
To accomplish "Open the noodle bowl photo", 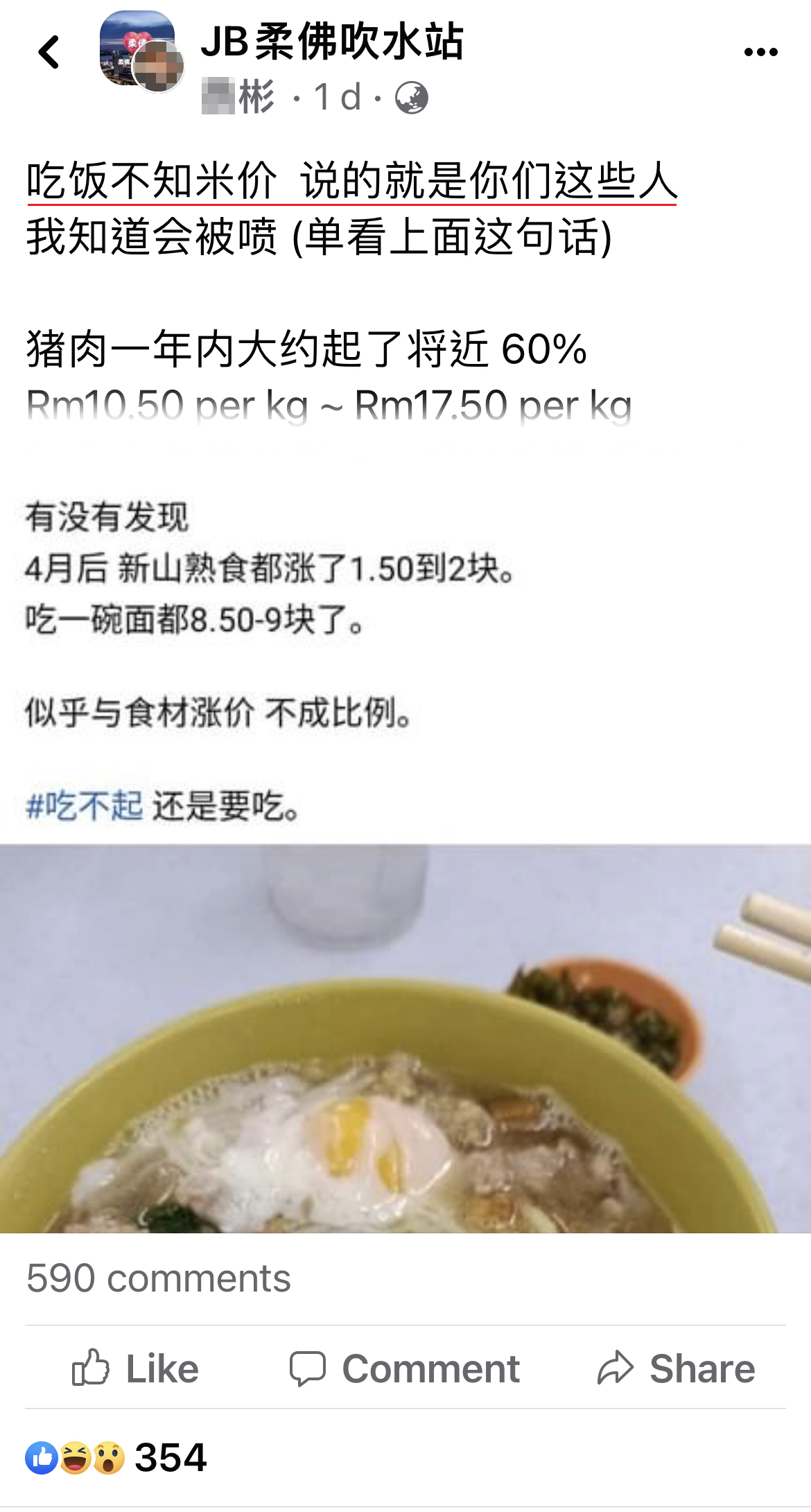I will (405, 1039).
